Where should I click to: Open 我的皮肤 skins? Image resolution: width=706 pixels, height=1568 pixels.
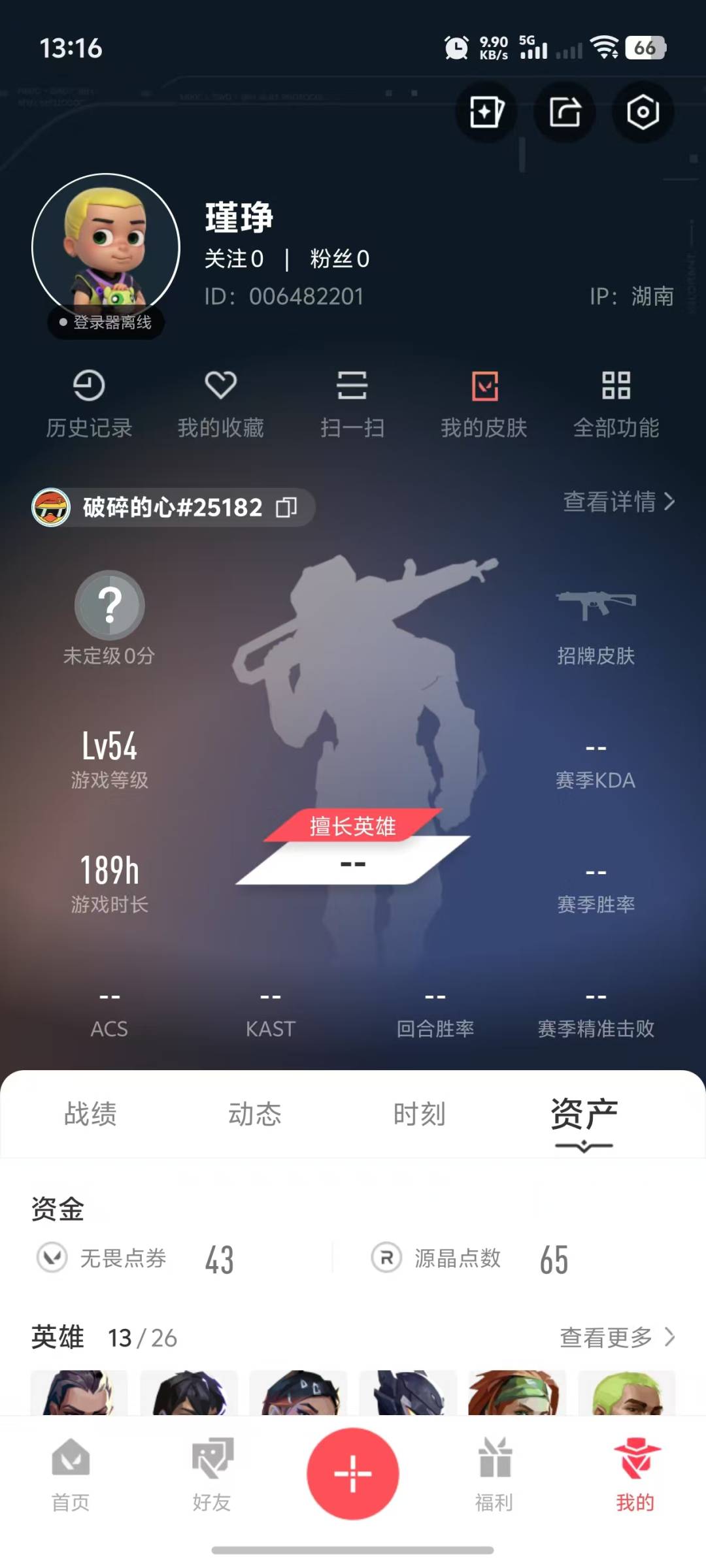point(484,404)
